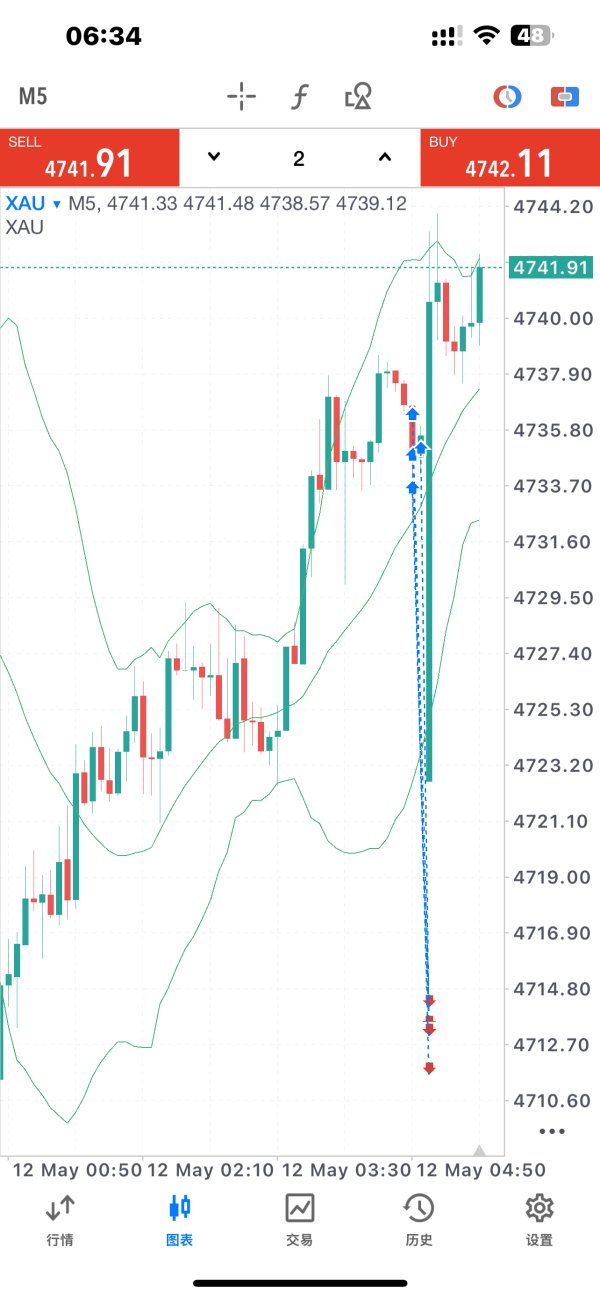Open the drawing objects tool
This screenshot has width=600, height=1298.
click(x=358, y=97)
